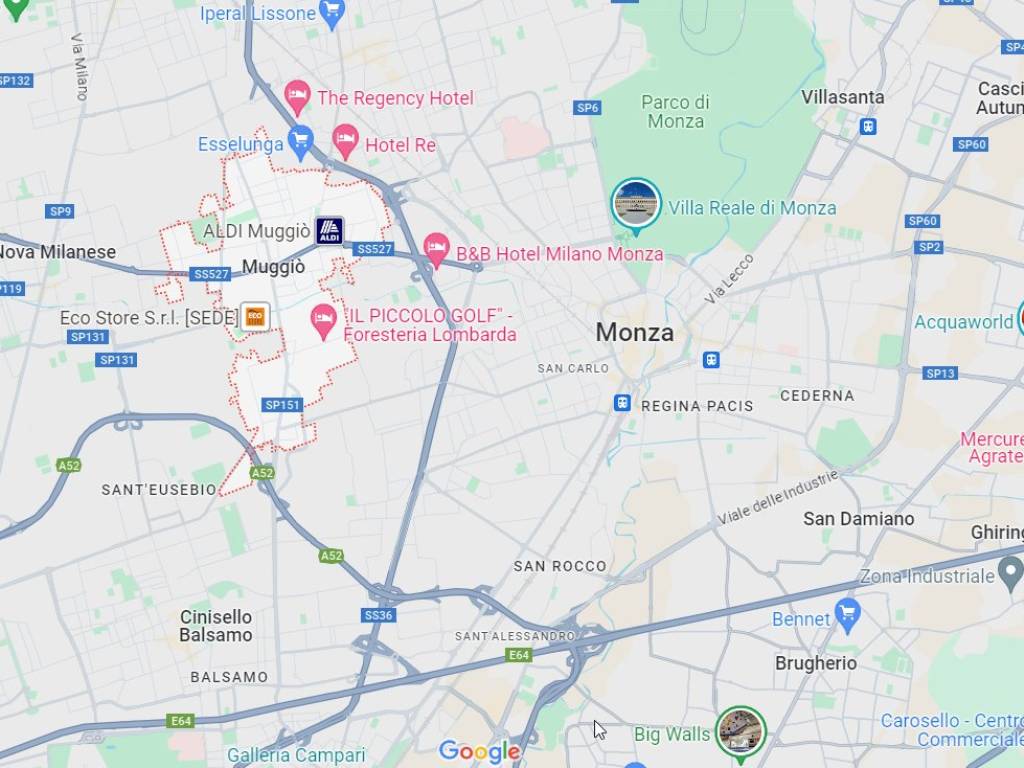The height and width of the screenshot is (768, 1024).
Task: Select the Hotel Re marker
Action: tap(345, 141)
